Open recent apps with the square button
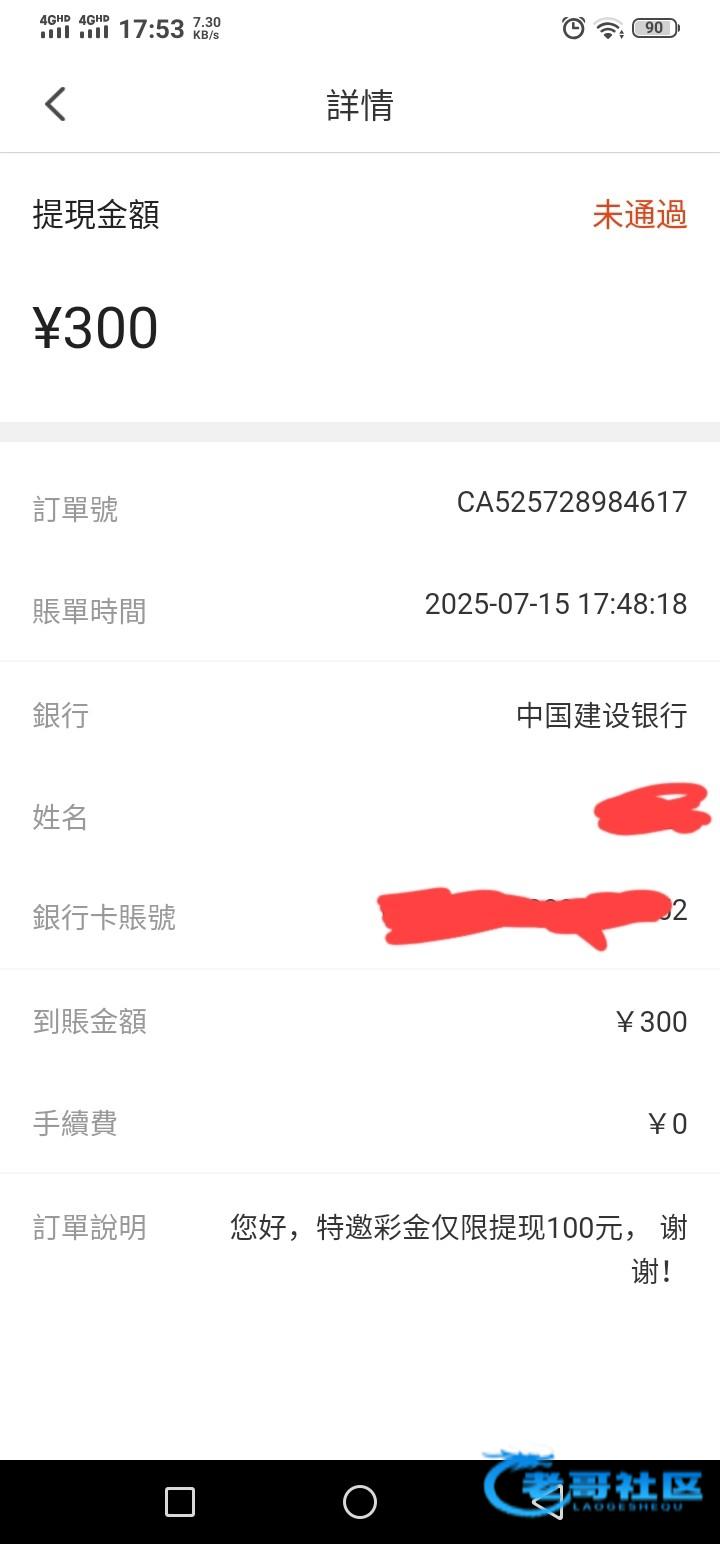This screenshot has width=720, height=1544. 180,1501
